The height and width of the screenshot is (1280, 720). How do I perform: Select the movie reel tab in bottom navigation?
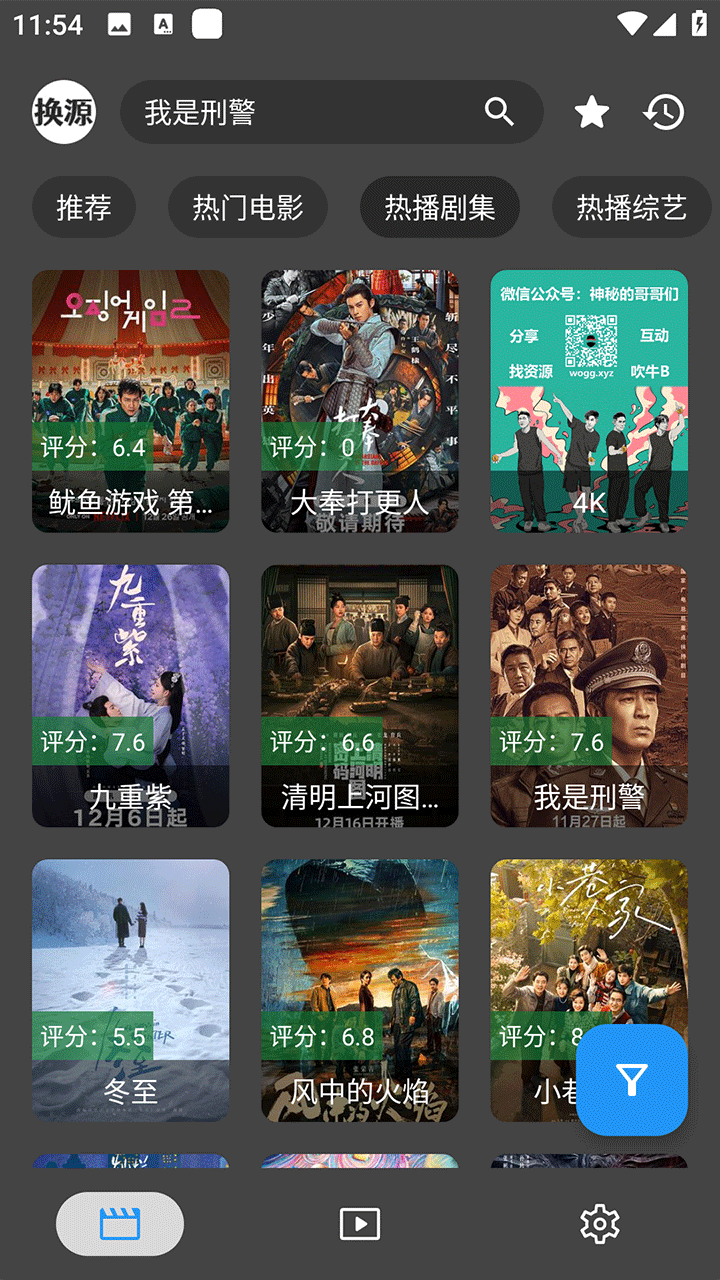(118, 1222)
